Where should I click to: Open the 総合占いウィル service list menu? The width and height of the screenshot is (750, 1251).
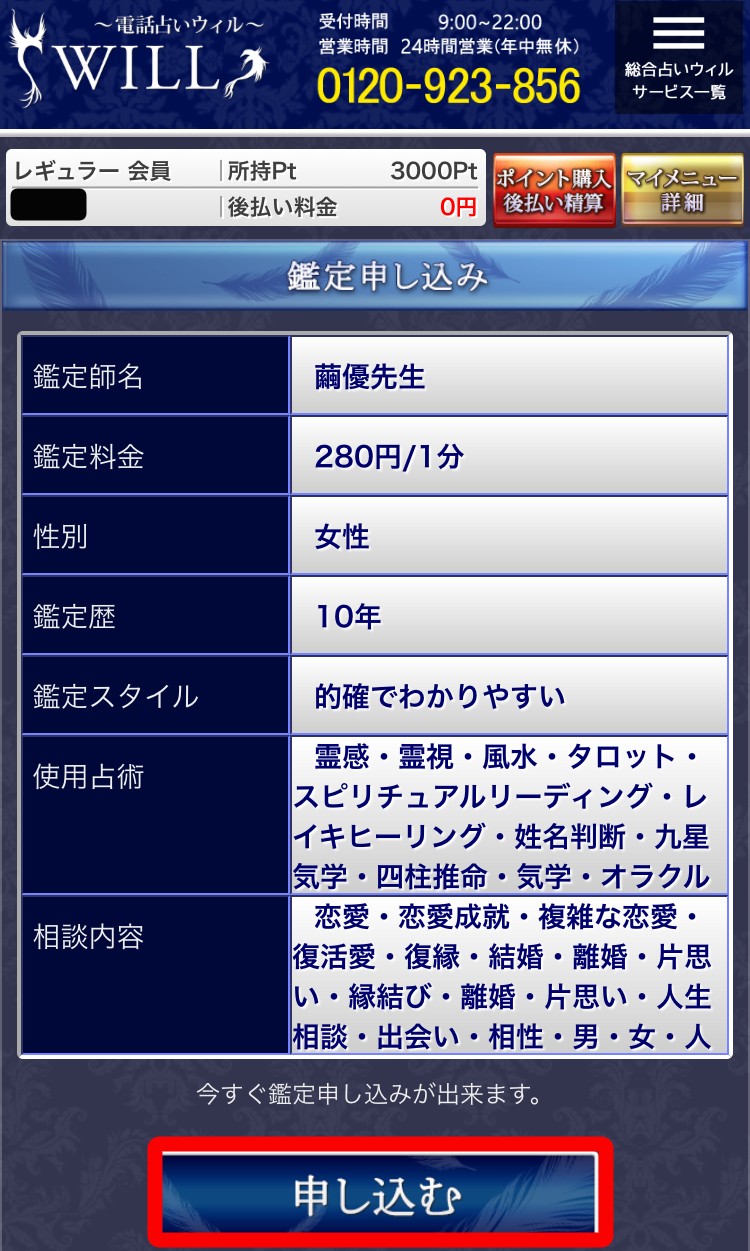(x=678, y=58)
